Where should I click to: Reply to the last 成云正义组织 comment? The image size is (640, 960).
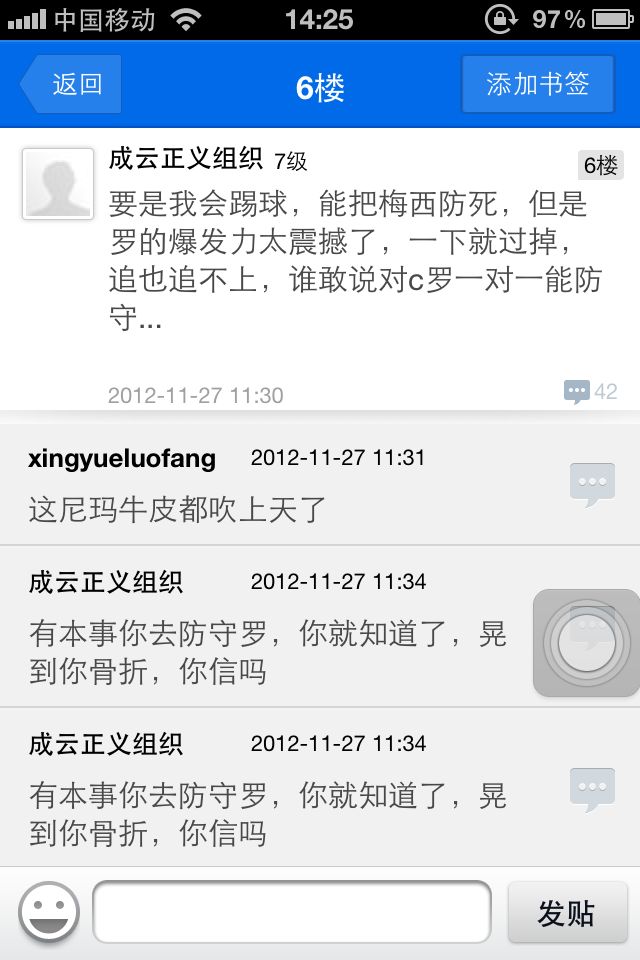(x=592, y=789)
